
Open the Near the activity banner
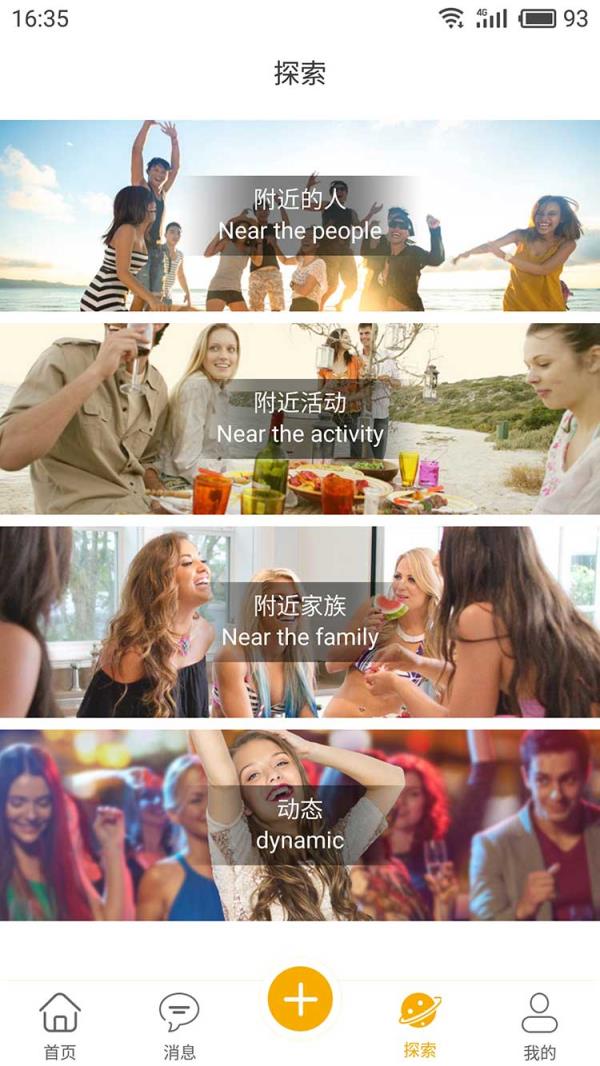300,418
